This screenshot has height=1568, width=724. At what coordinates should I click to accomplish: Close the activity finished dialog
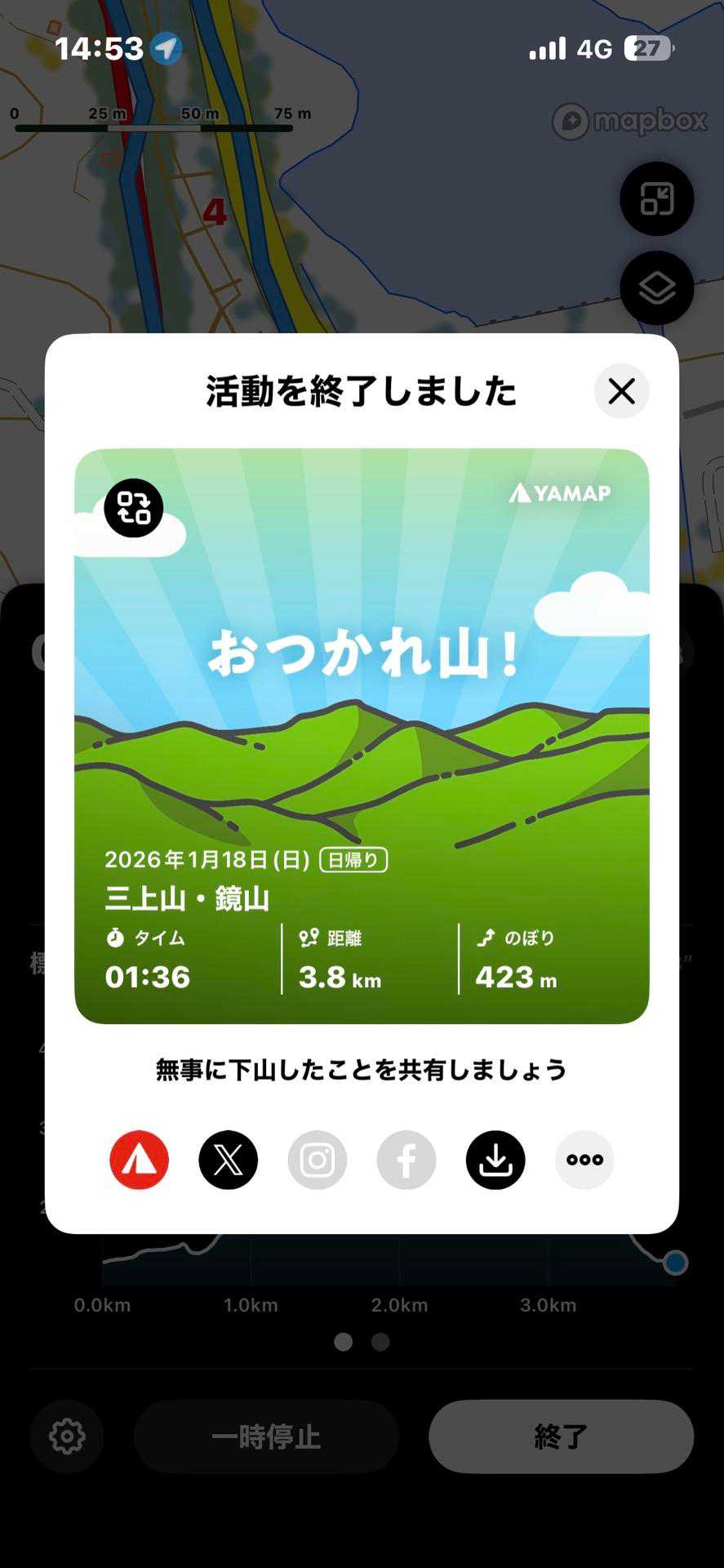coord(621,391)
